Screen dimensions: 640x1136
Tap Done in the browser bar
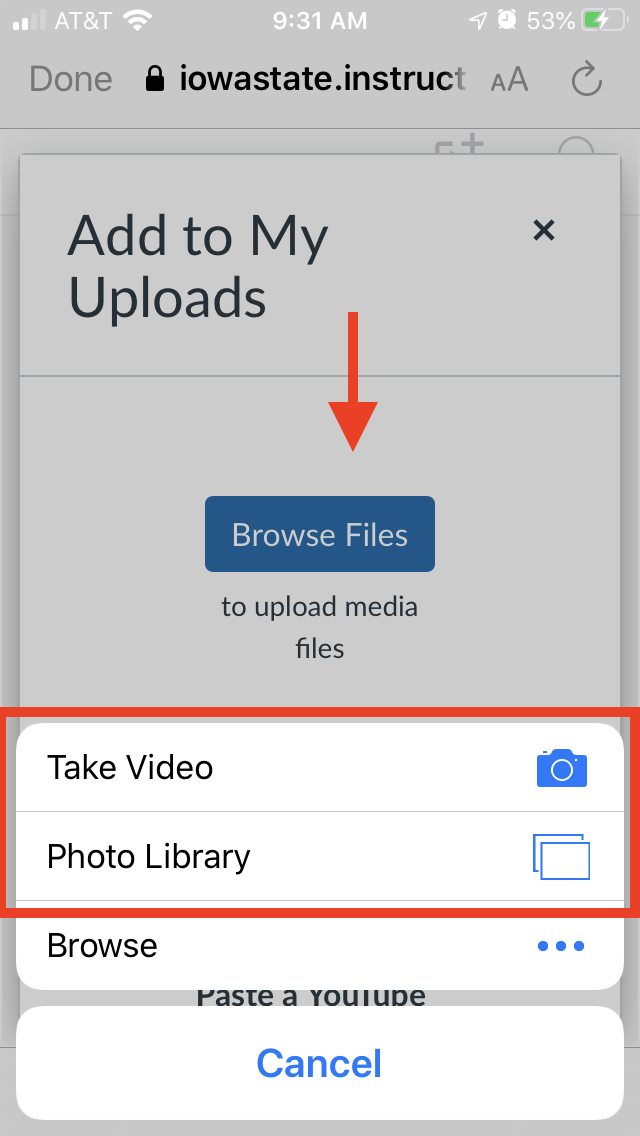pos(70,79)
